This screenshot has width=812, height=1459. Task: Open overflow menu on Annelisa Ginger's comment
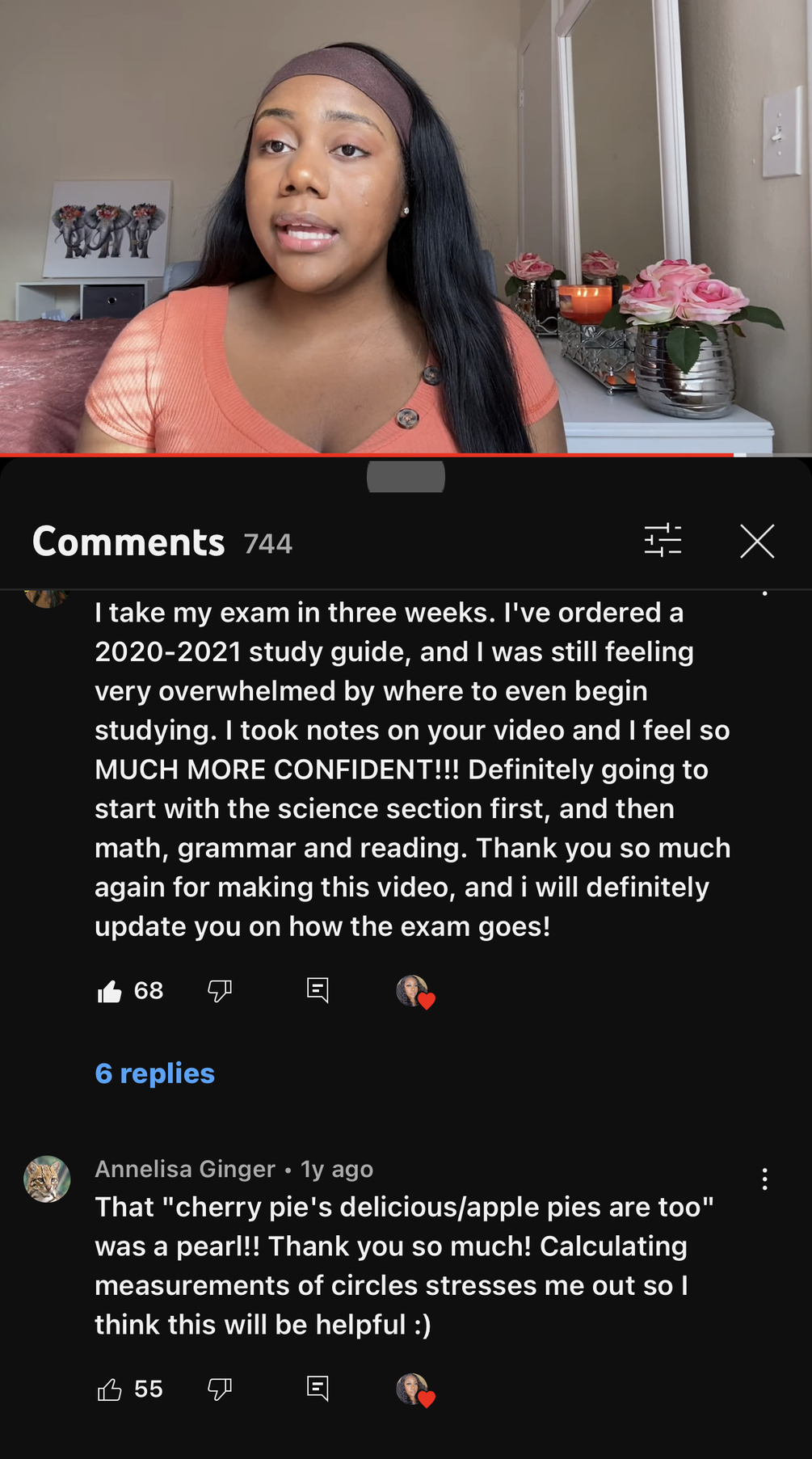click(x=764, y=1179)
